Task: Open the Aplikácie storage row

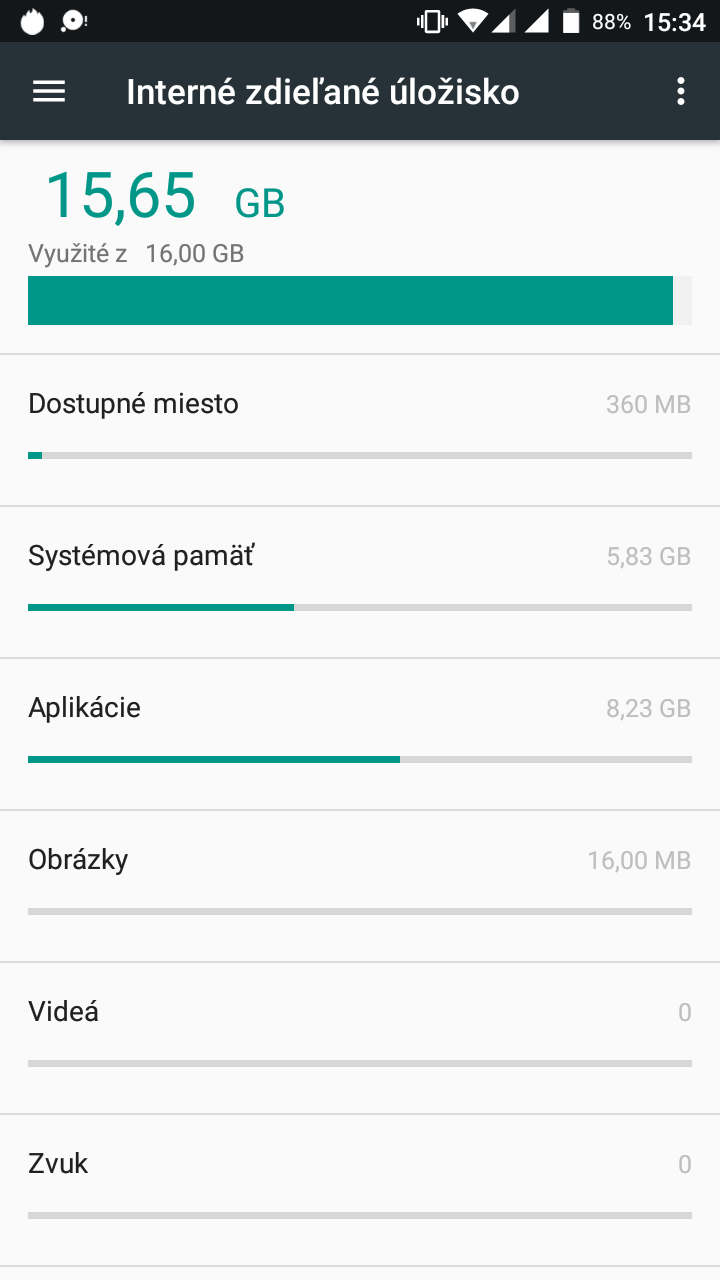Action: [360, 734]
